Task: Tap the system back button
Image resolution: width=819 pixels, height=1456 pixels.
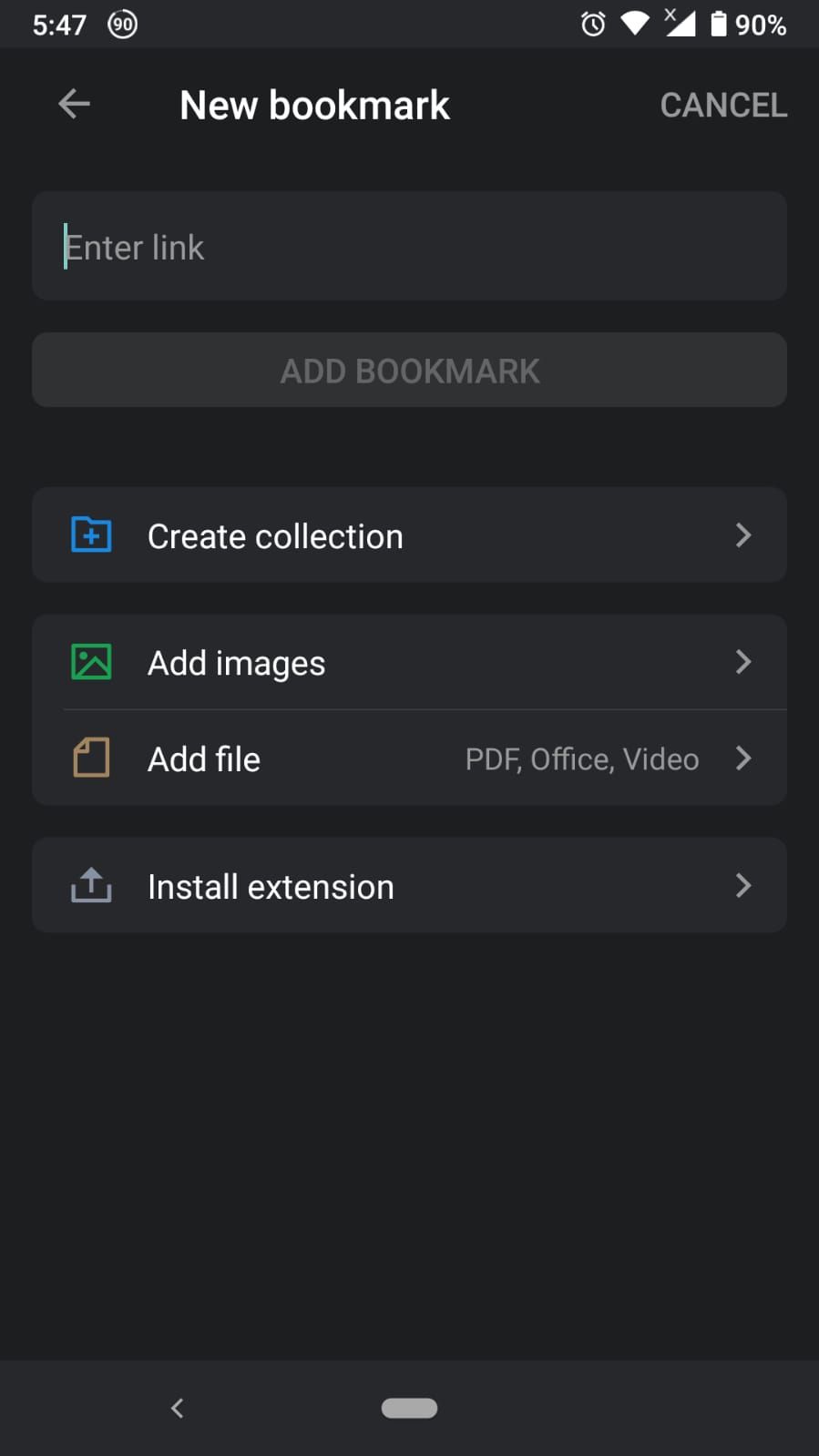Action: pyautogui.click(x=178, y=1408)
